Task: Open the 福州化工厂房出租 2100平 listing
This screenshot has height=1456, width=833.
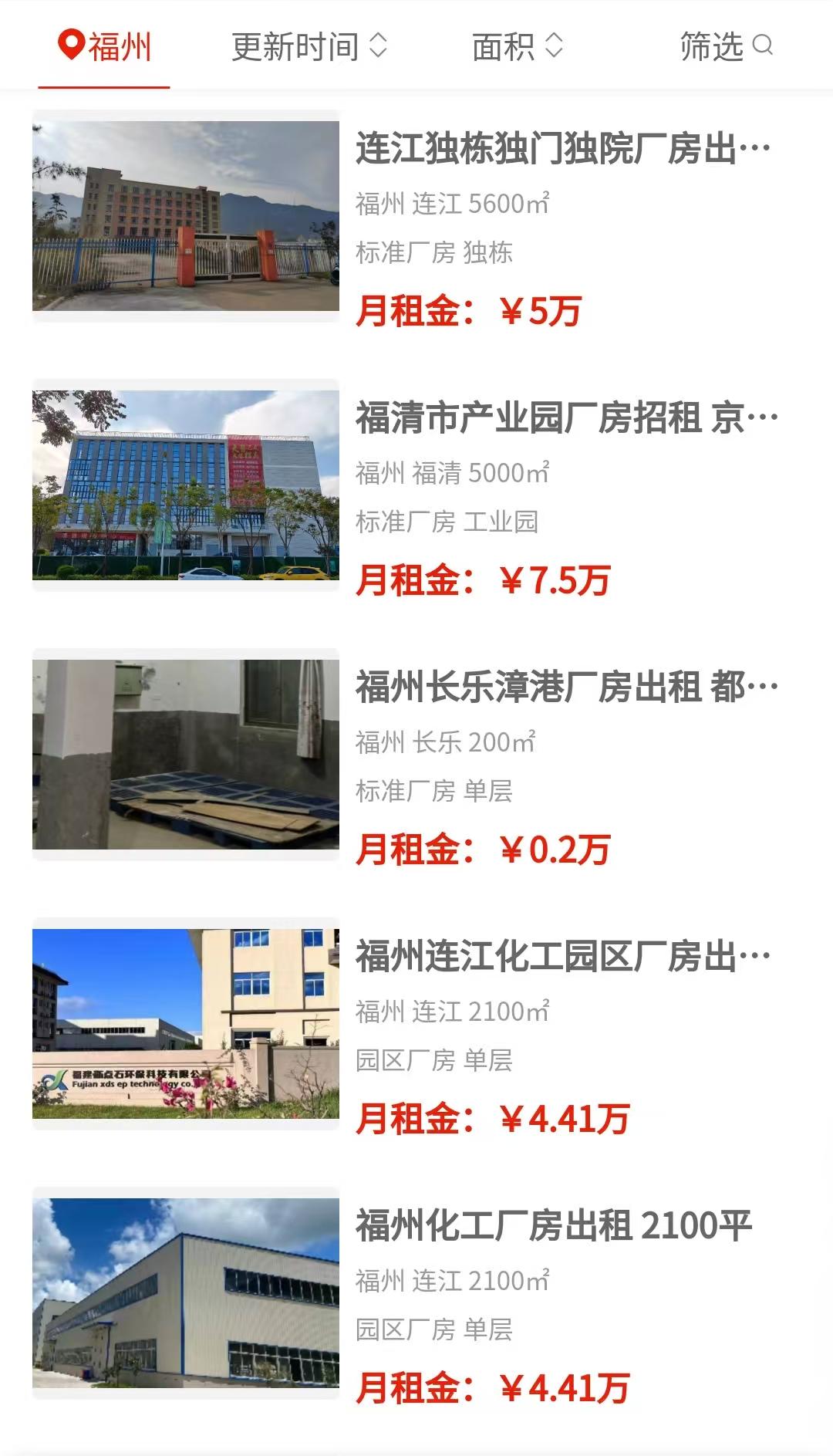Action: (x=553, y=1225)
